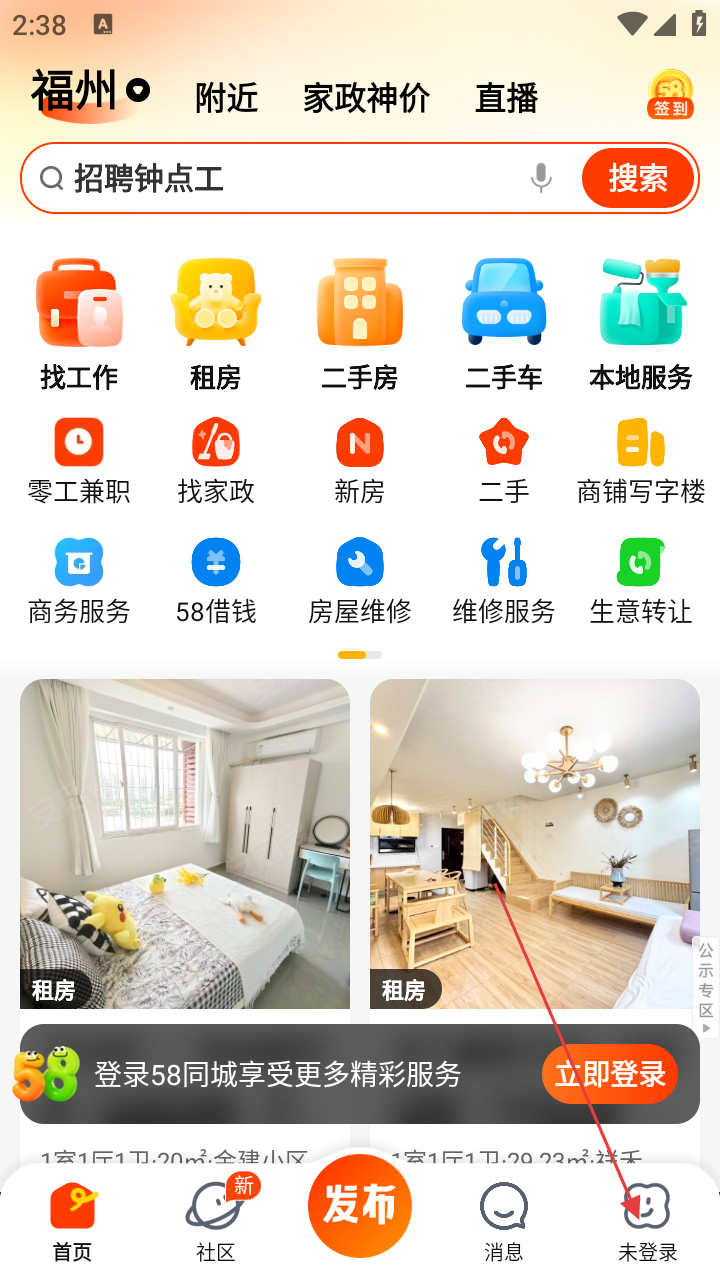Screen dimensions: 720x1280
Task: Tap the central 发布 button
Action: pos(360,1205)
